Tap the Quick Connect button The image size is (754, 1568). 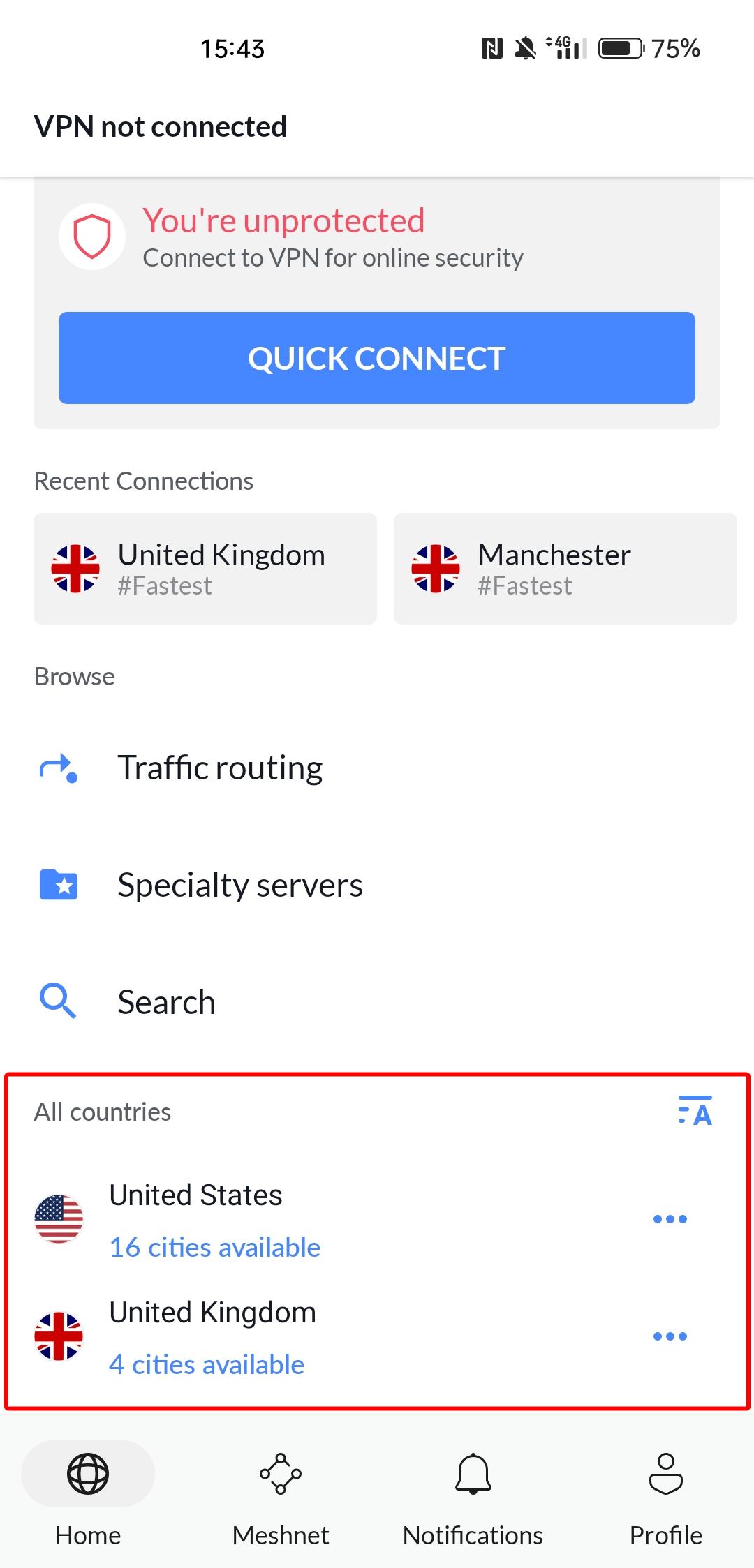pyautogui.click(x=377, y=358)
